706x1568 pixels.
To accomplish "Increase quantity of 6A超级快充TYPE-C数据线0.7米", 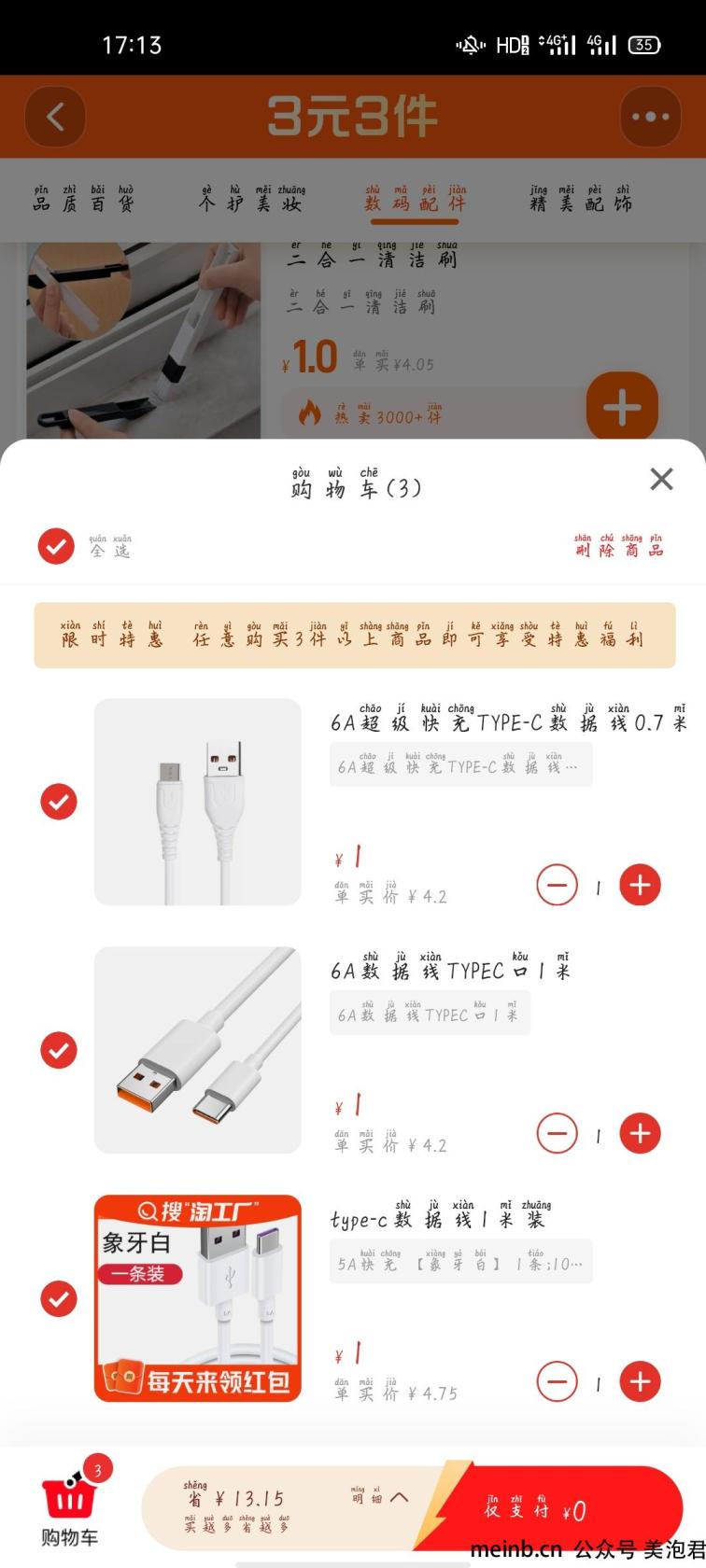I will pos(640,885).
